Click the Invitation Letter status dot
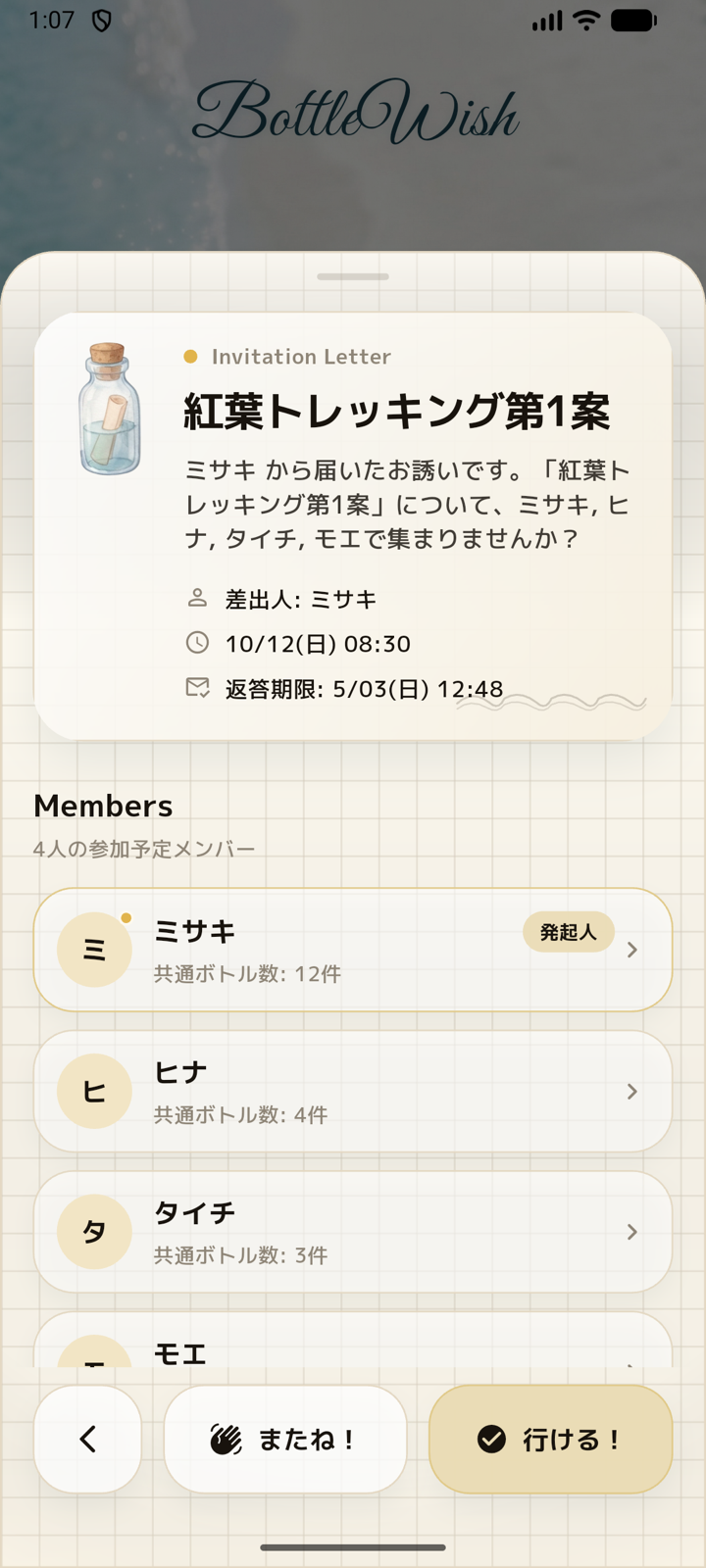The image size is (706, 1568). (x=189, y=357)
